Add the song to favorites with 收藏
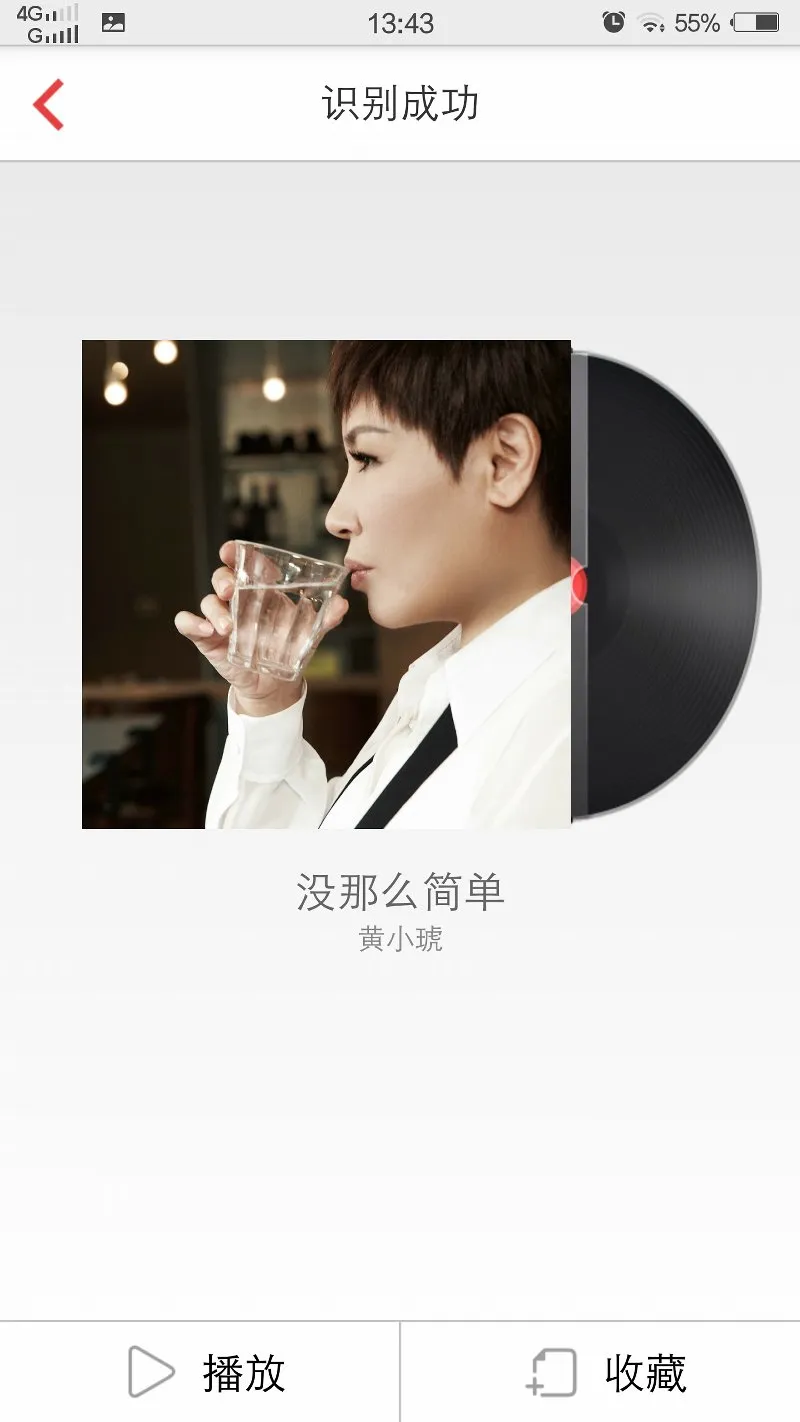This screenshot has height=1422, width=800. point(606,1372)
